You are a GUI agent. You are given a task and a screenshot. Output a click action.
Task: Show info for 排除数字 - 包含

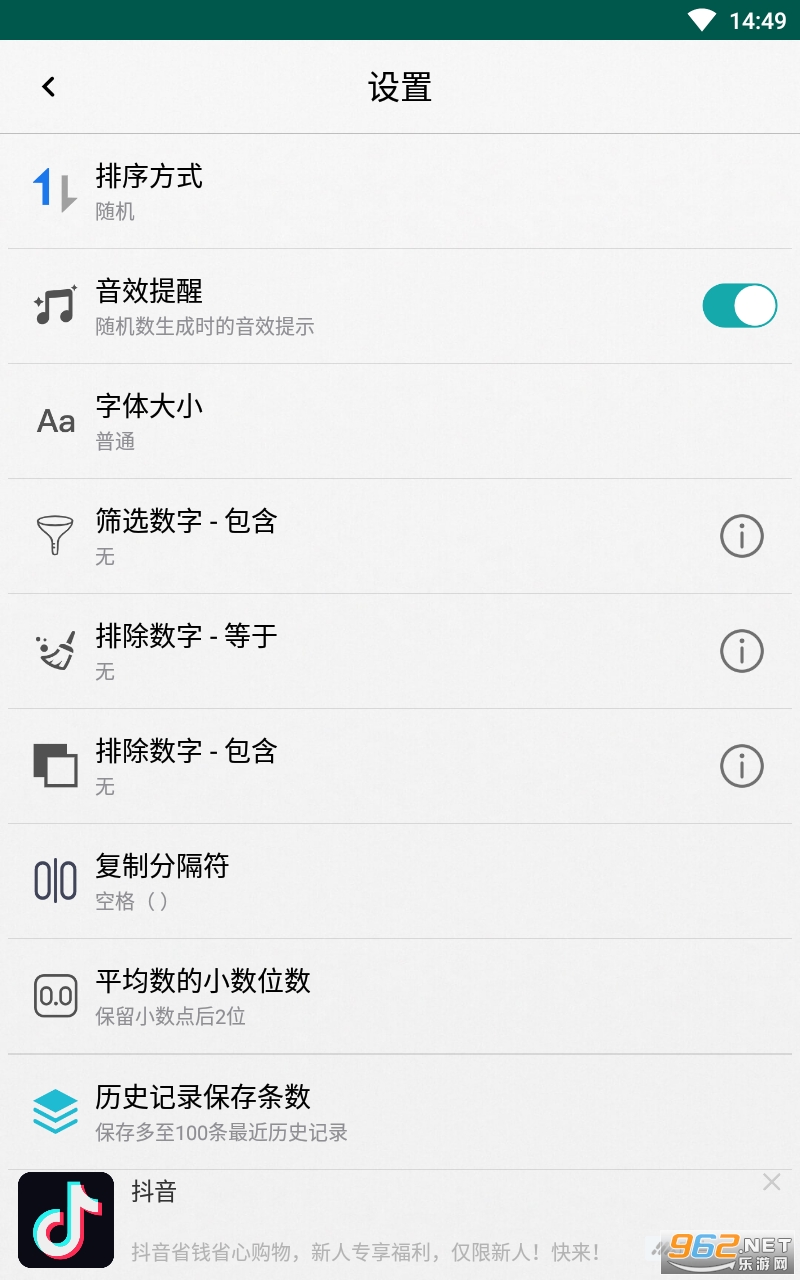[x=742, y=766]
